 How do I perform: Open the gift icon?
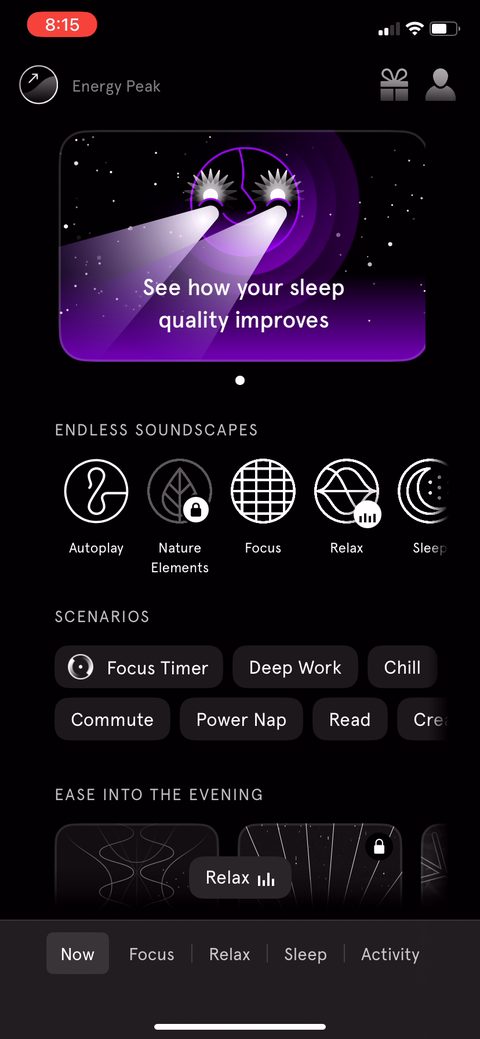(x=394, y=85)
